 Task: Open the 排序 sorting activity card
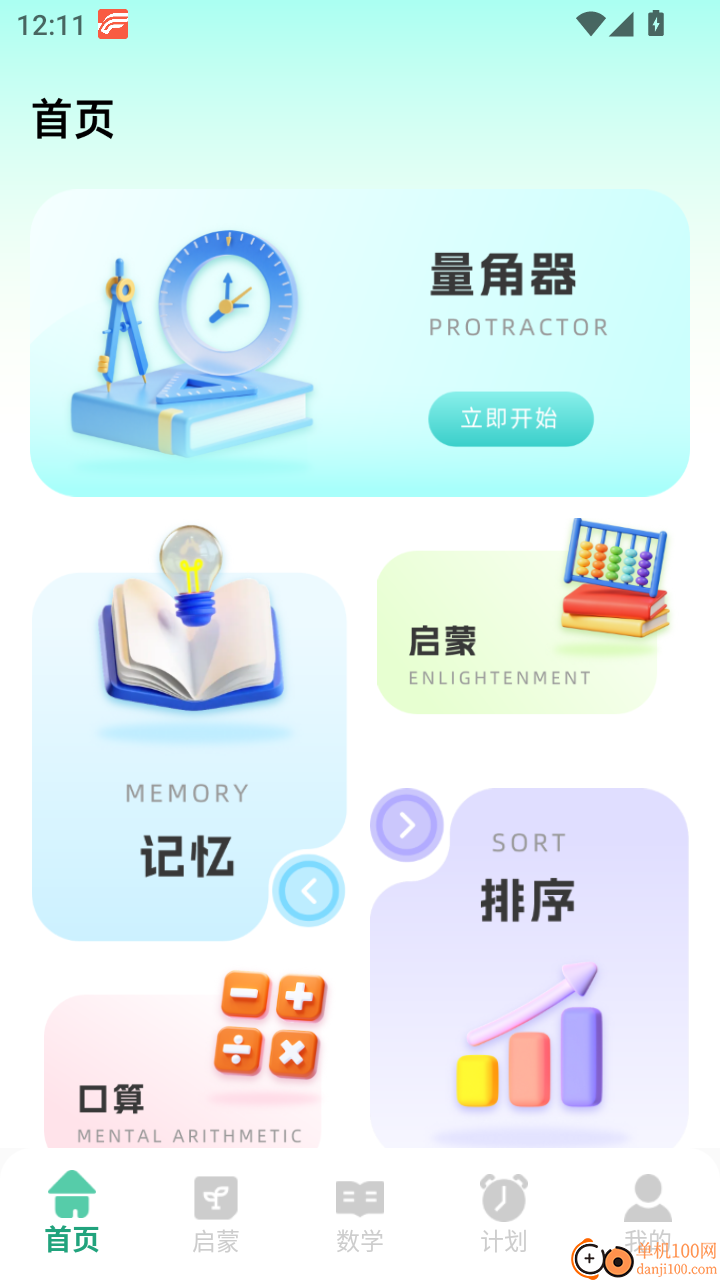(x=528, y=900)
